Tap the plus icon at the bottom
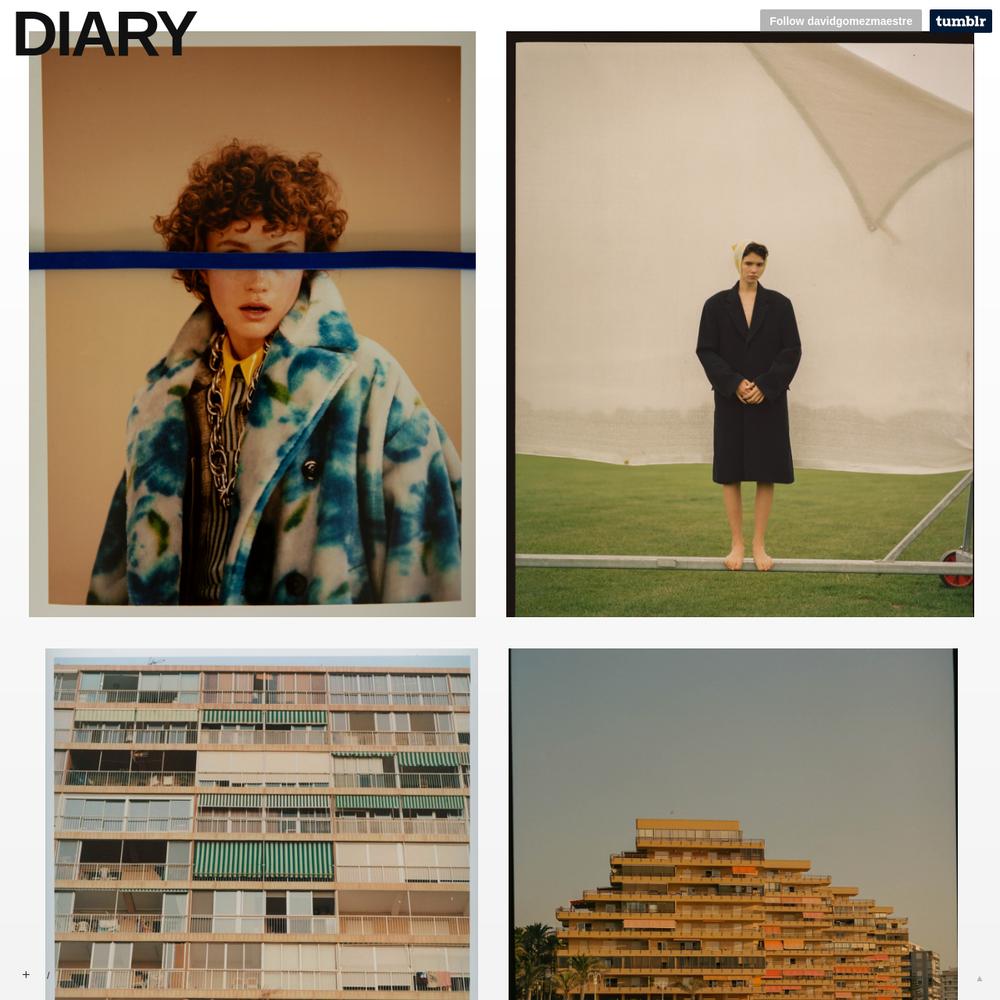The image size is (1000, 1000). 26,974
